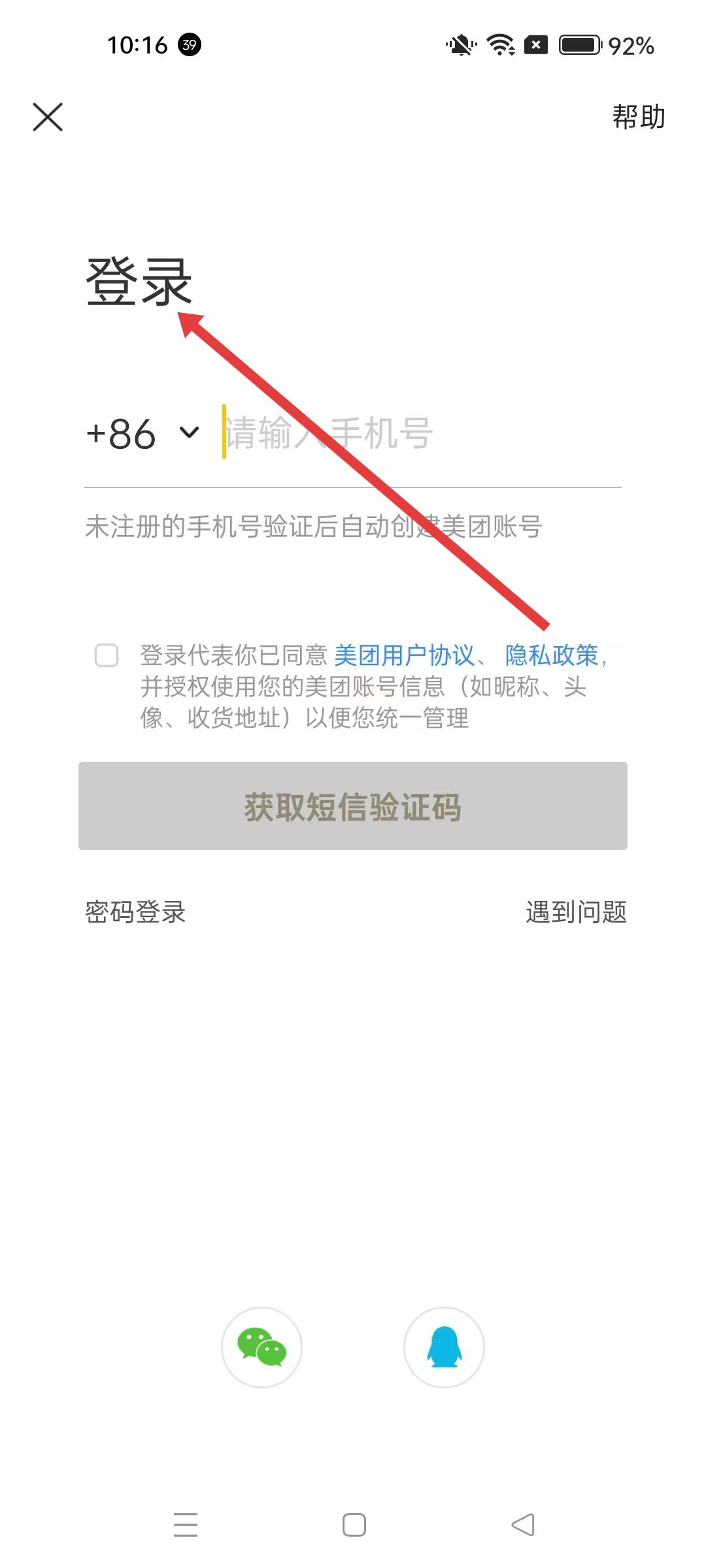Viewport: 706px width, 1568px height.
Task: Open 遇到问题 troubleshooting
Action: point(576,912)
